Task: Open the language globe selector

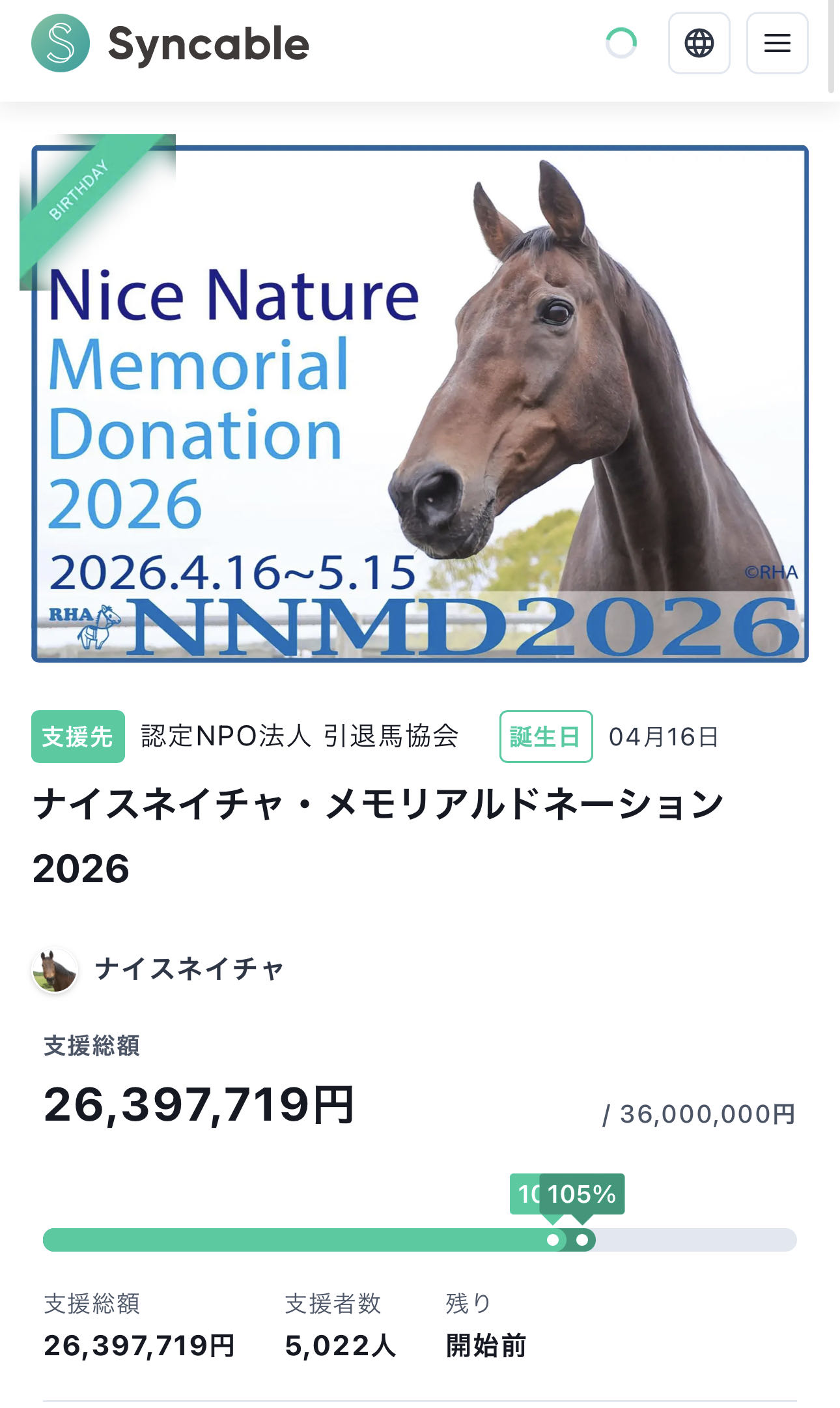Action: pos(699,44)
